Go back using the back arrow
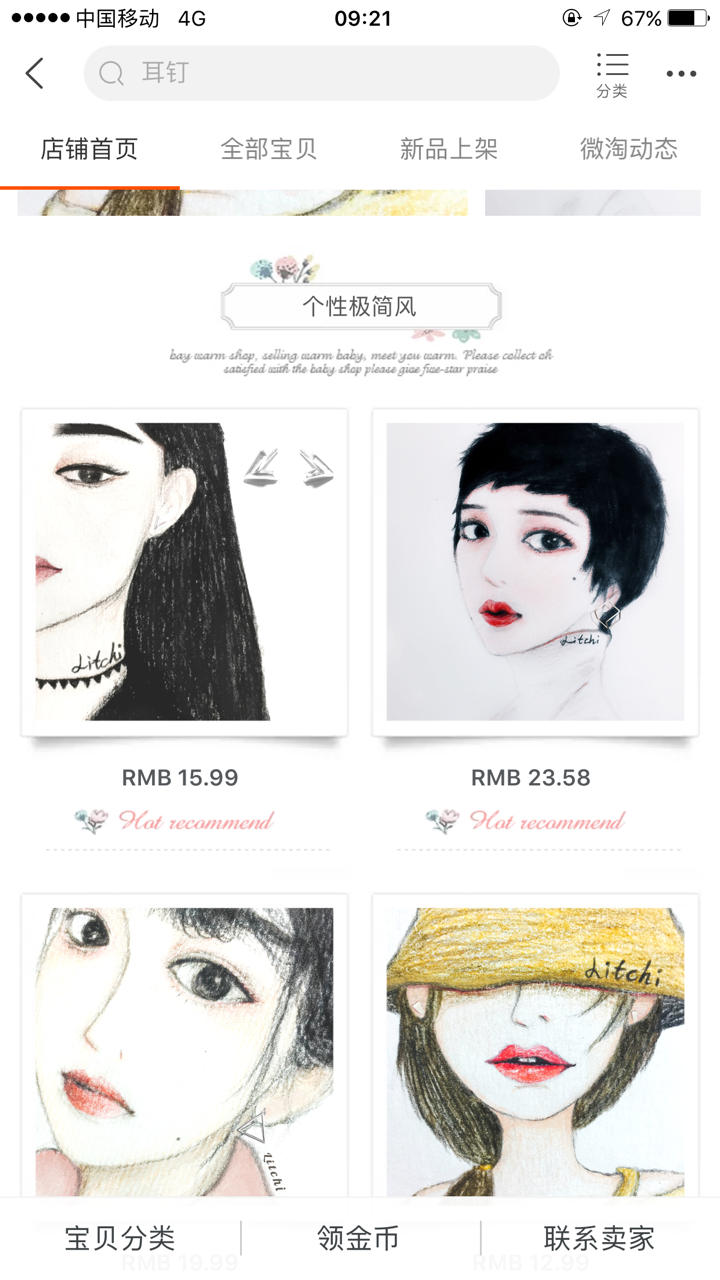Viewport: 720px width, 1280px height. click(x=35, y=73)
